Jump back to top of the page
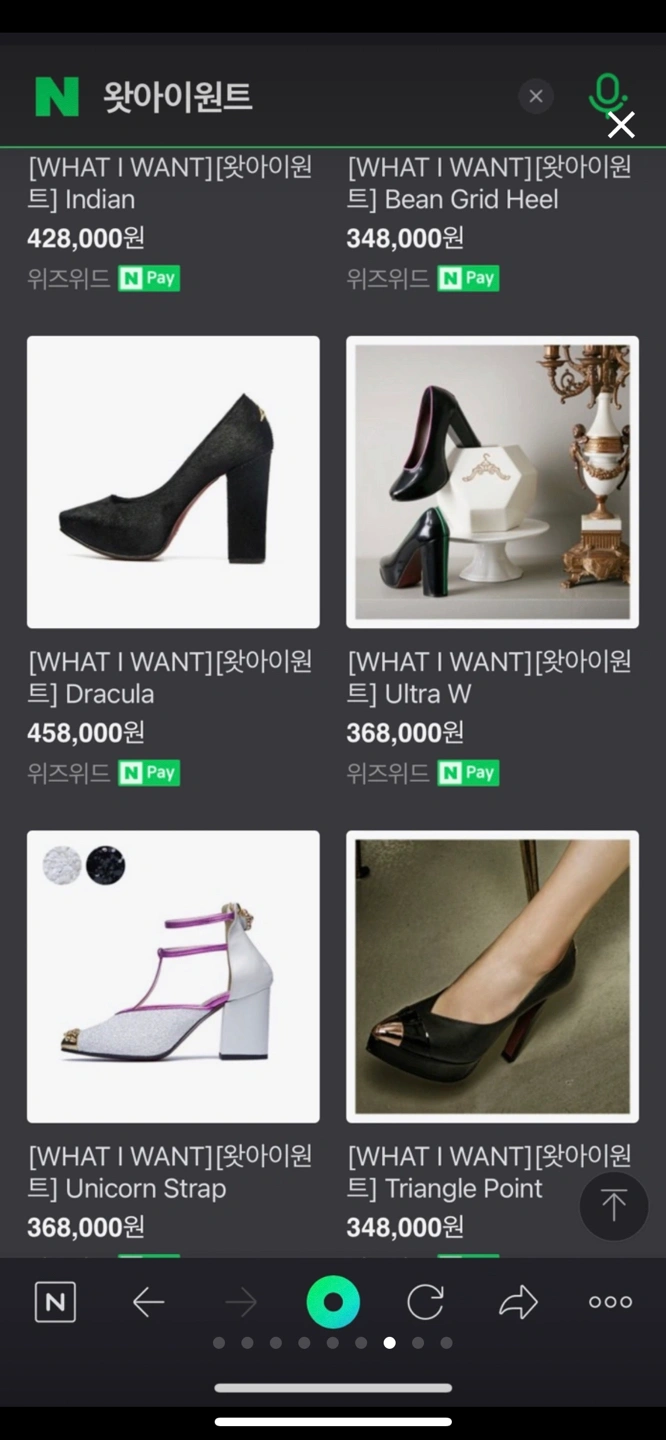 tap(613, 1206)
